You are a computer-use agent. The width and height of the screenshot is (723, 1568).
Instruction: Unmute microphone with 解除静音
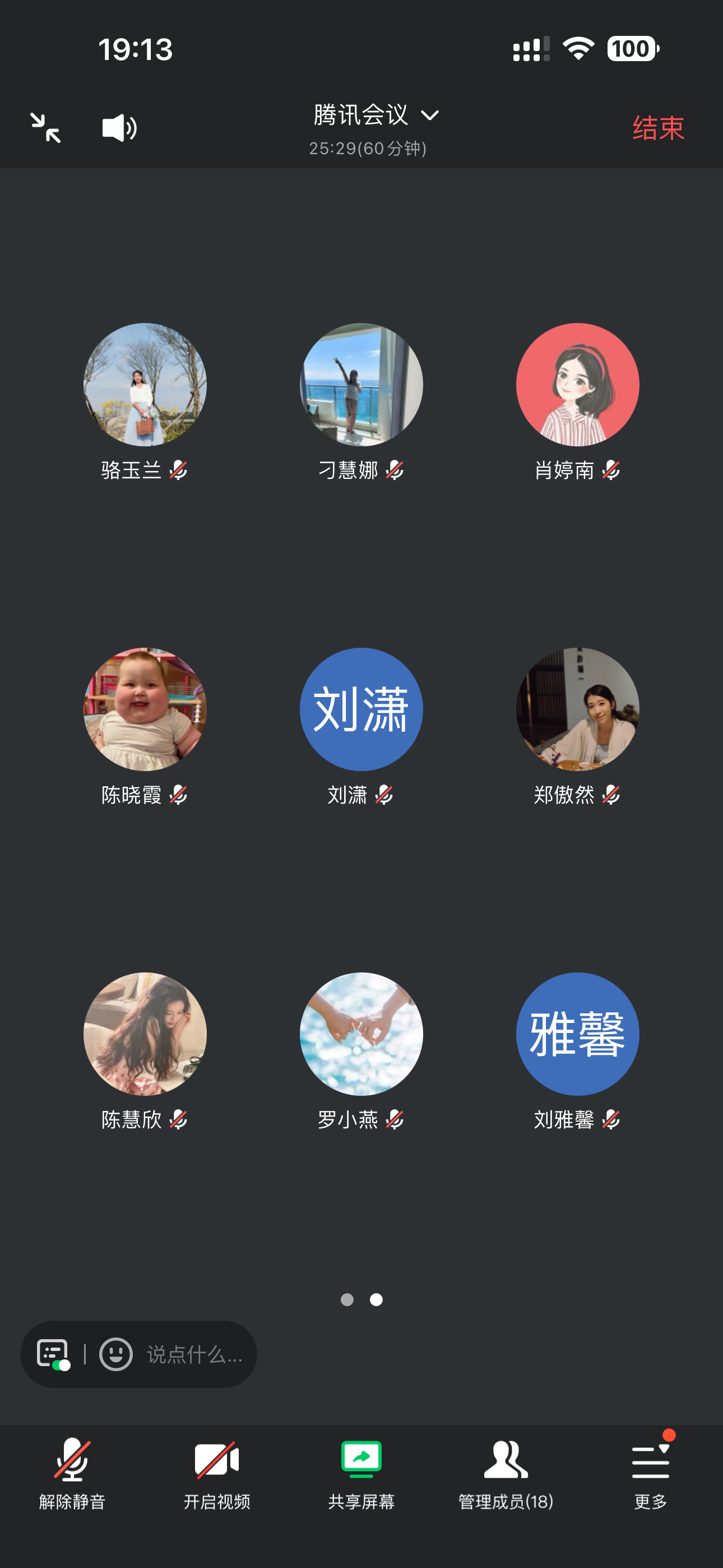72,1473
